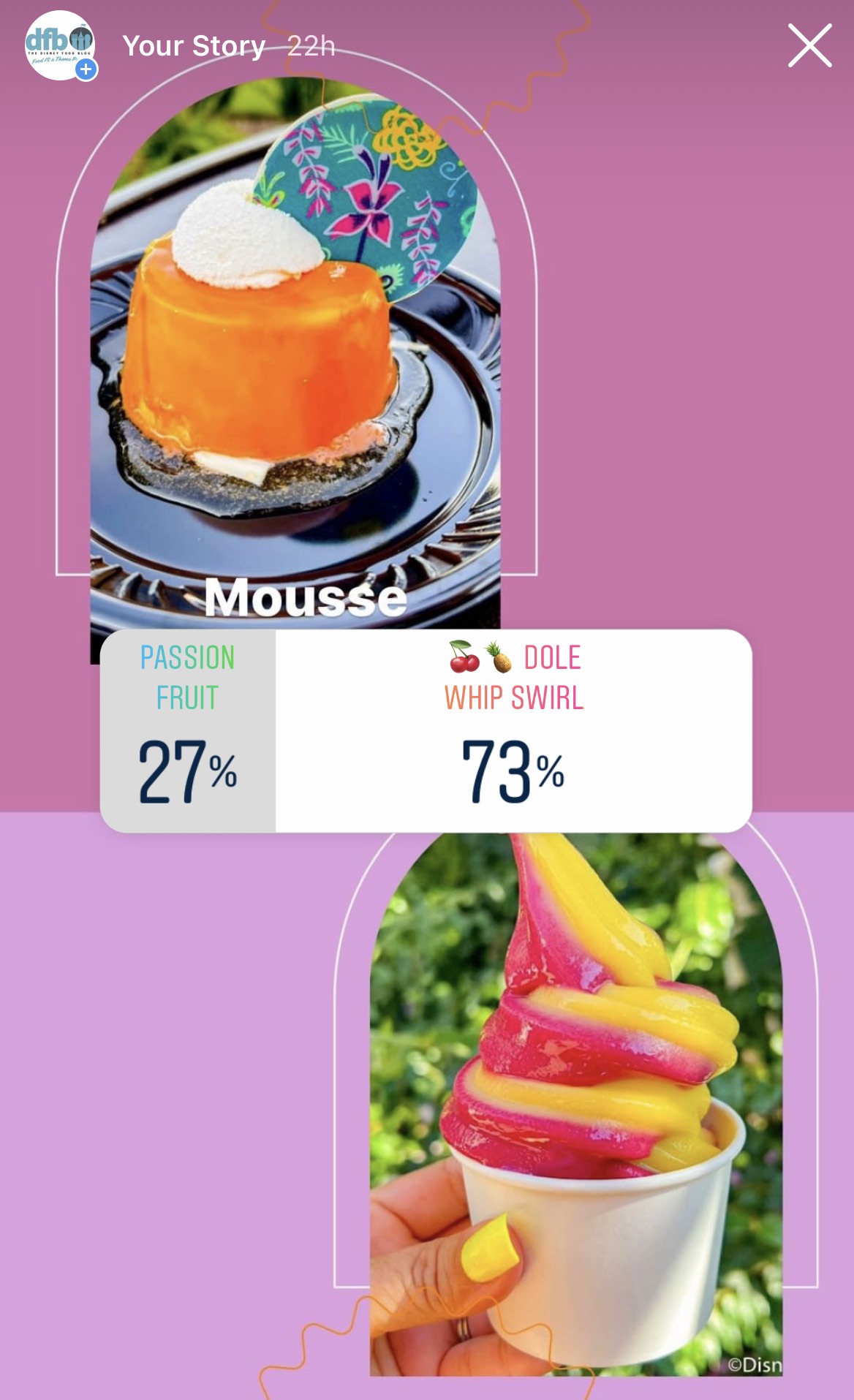This screenshot has height=1400, width=854.
Task: Open the dfb profile picture
Action: 60,45
